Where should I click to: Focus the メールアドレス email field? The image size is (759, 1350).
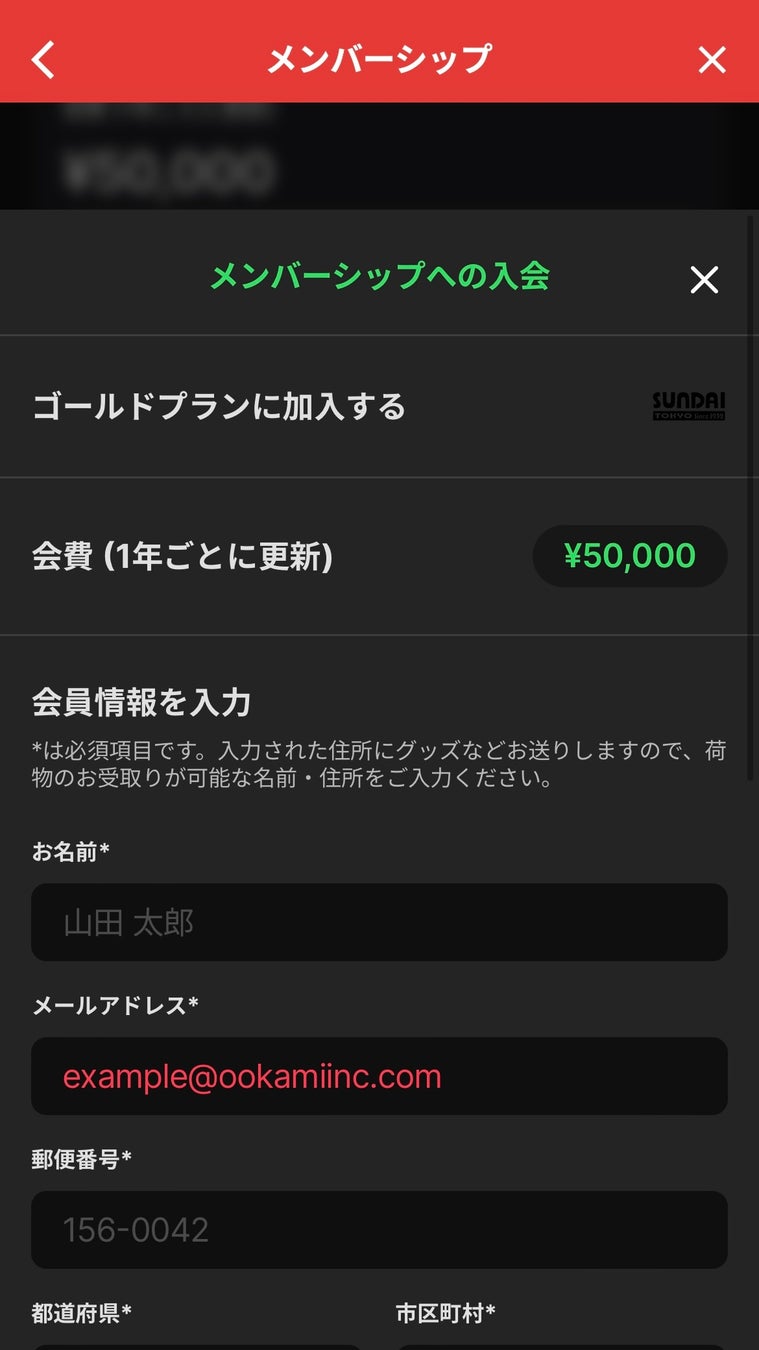(x=379, y=1076)
